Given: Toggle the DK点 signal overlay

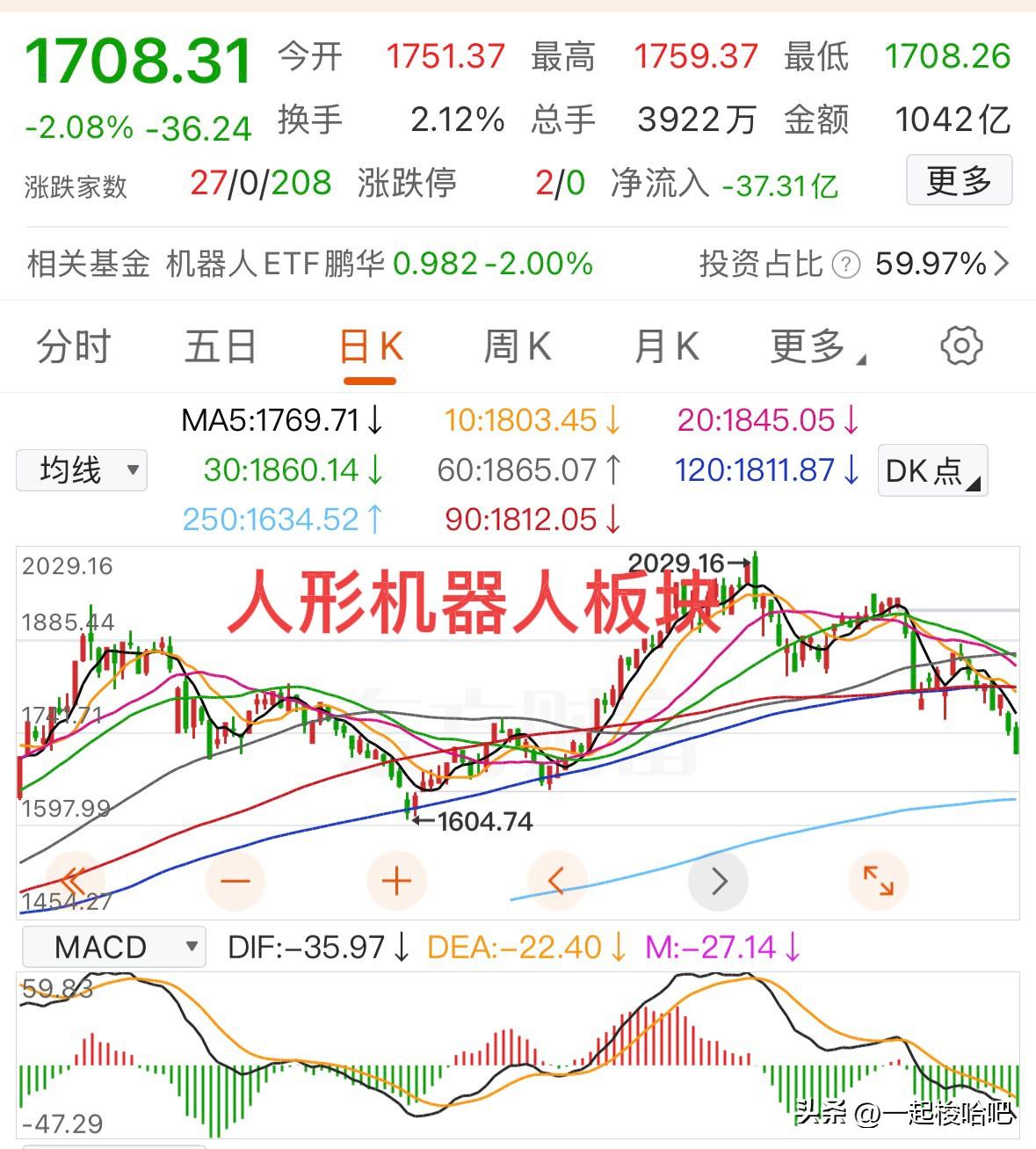Looking at the screenshot, I should (931, 471).
